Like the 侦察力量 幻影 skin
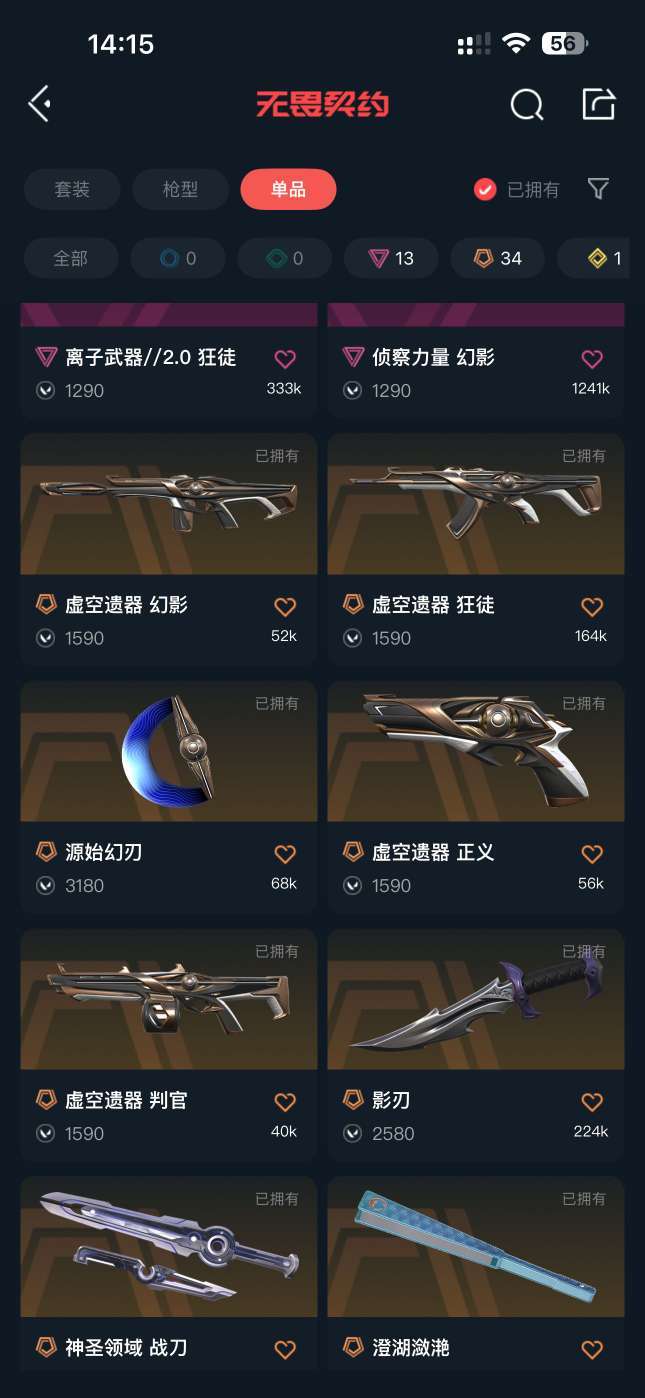This screenshot has width=645, height=1398. [592, 359]
